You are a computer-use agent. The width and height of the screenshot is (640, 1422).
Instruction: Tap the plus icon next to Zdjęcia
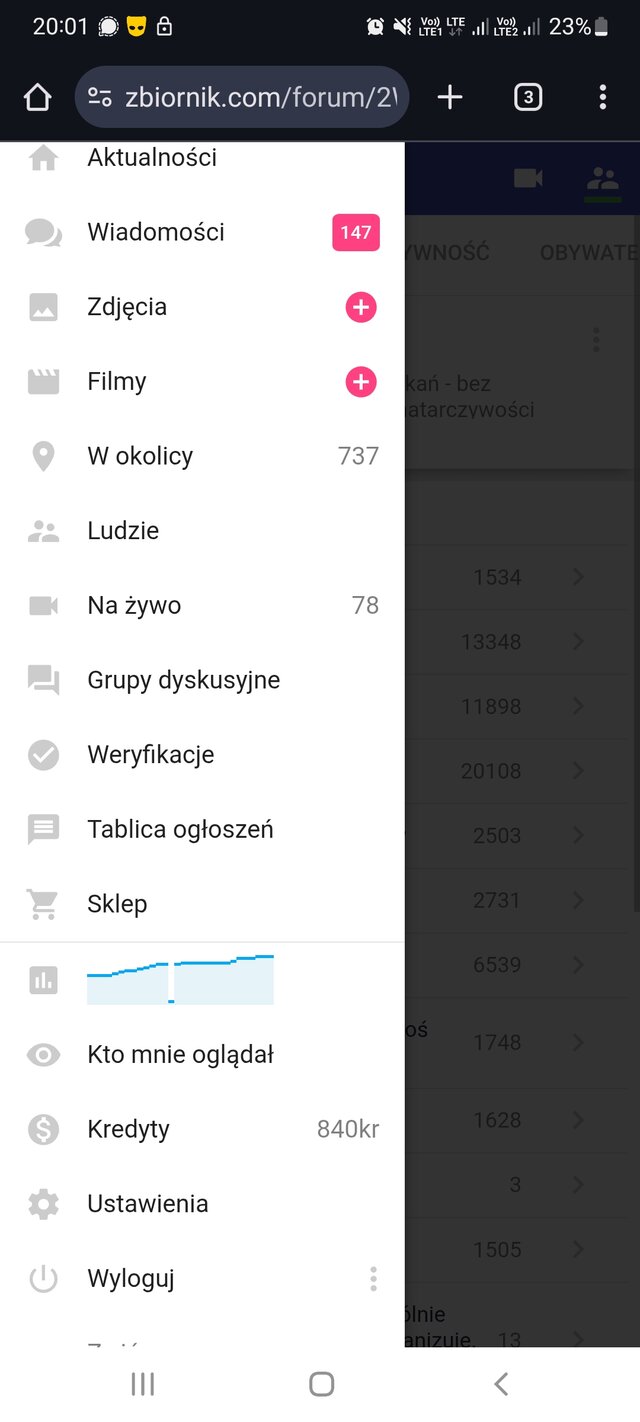coord(361,307)
